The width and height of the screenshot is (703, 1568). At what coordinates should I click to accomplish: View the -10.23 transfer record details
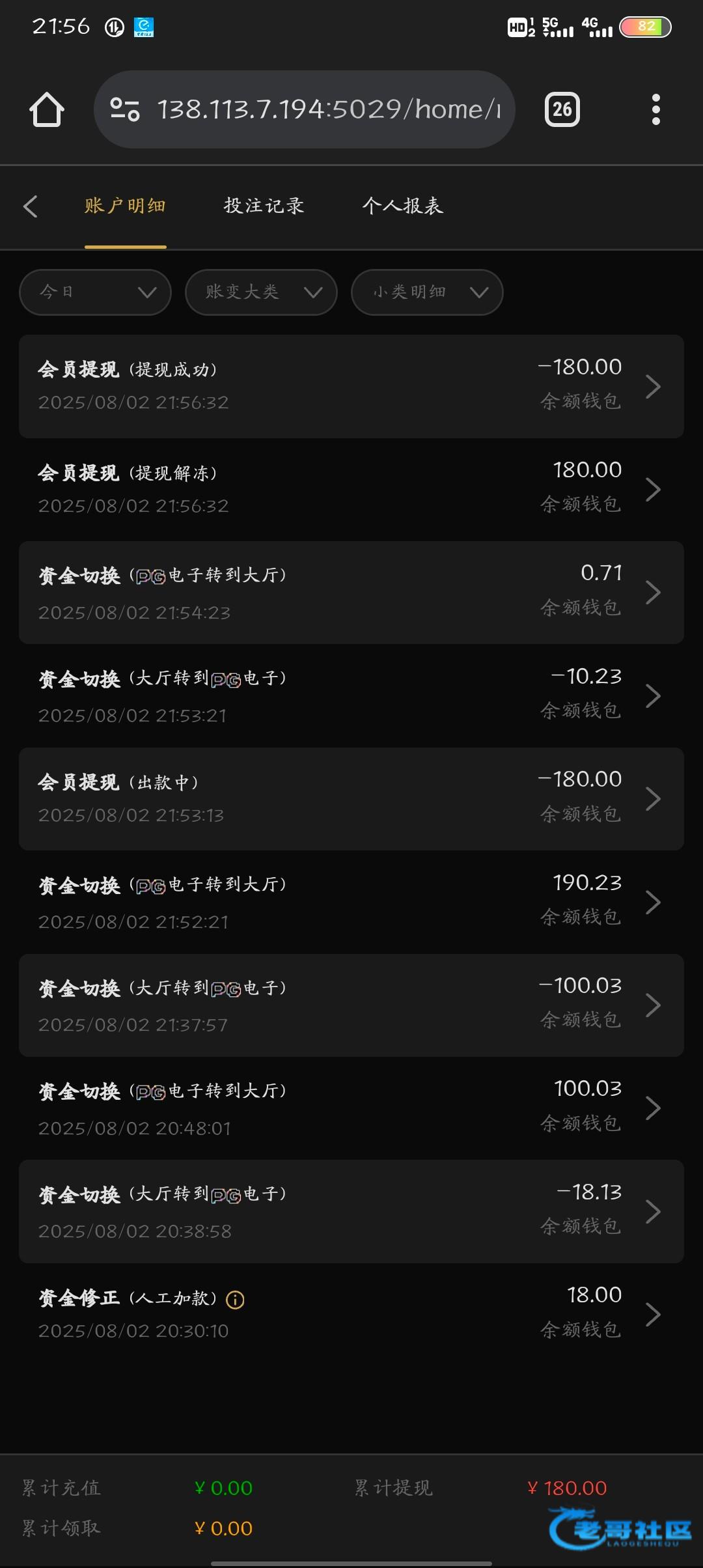click(x=351, y=695)
